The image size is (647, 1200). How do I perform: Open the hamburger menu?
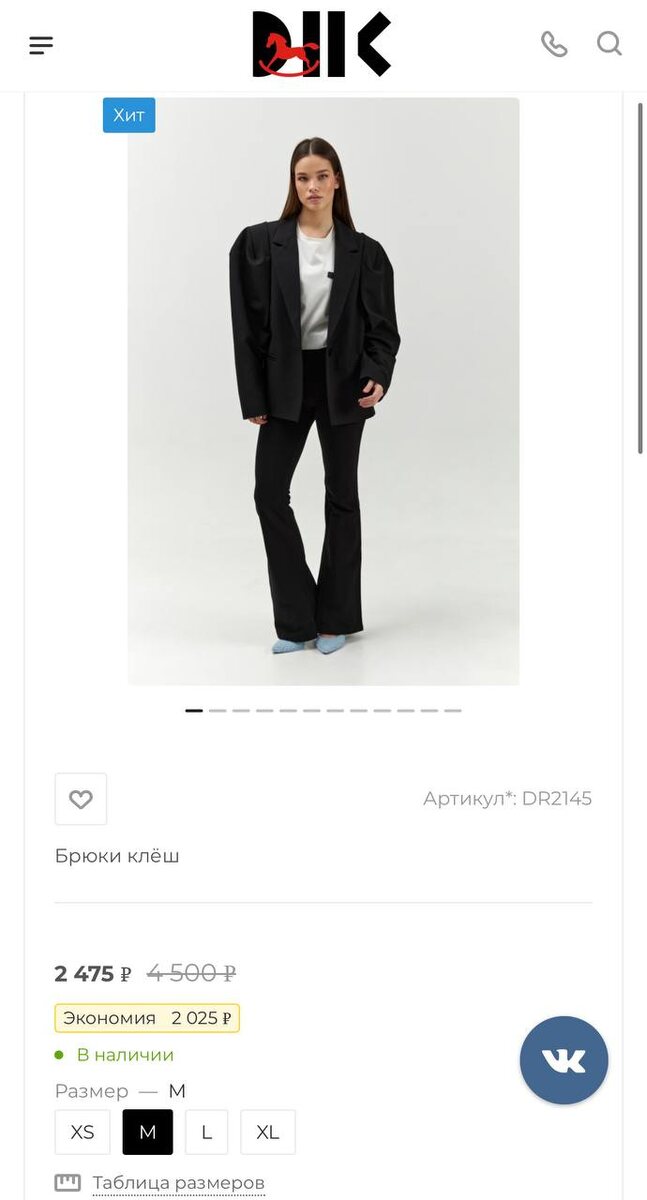(x=41, y=45)
